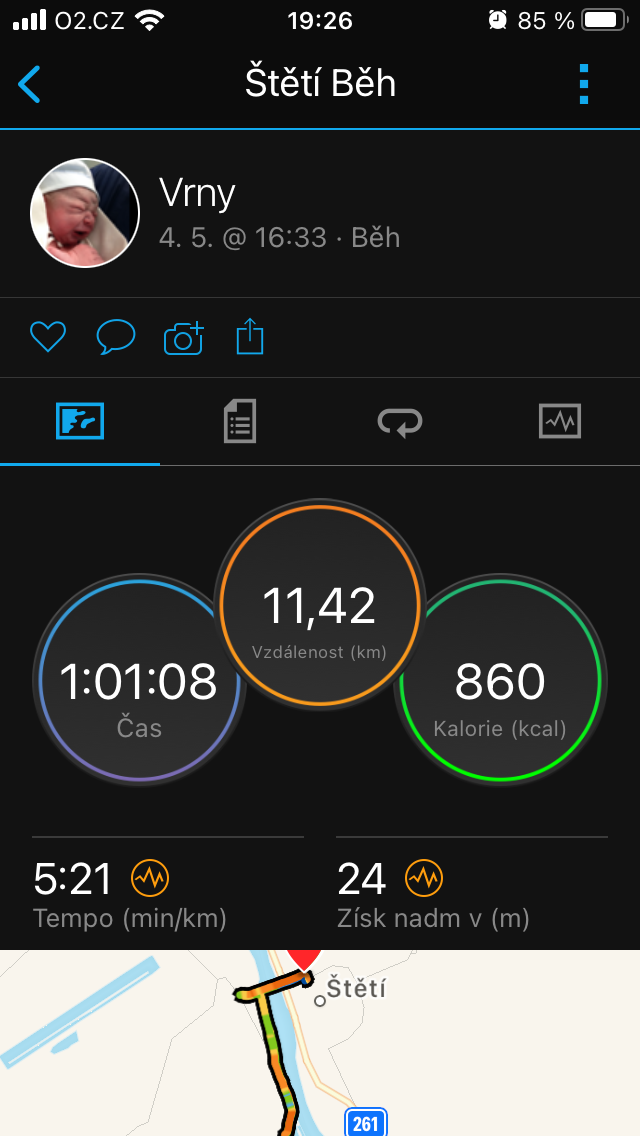Tap the Tempo chart icon beside 5:21
This screenshot has width=640, height=1136.
point(150,879)
